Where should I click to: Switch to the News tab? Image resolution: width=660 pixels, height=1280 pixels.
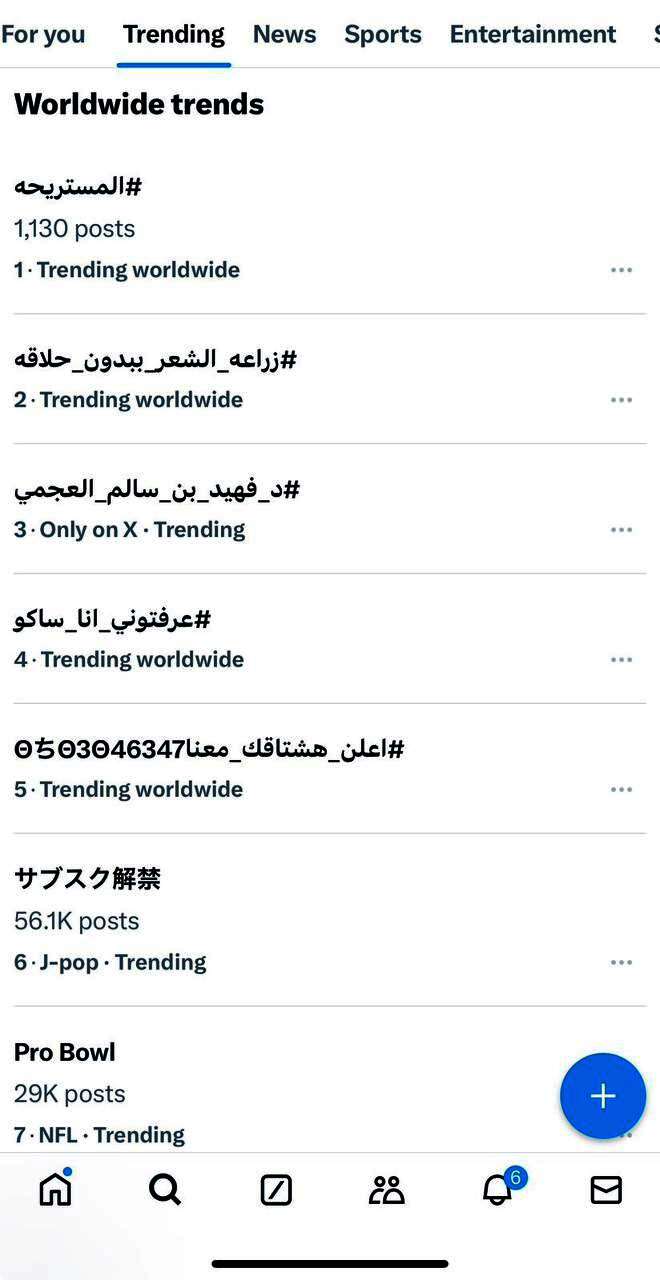284,34
